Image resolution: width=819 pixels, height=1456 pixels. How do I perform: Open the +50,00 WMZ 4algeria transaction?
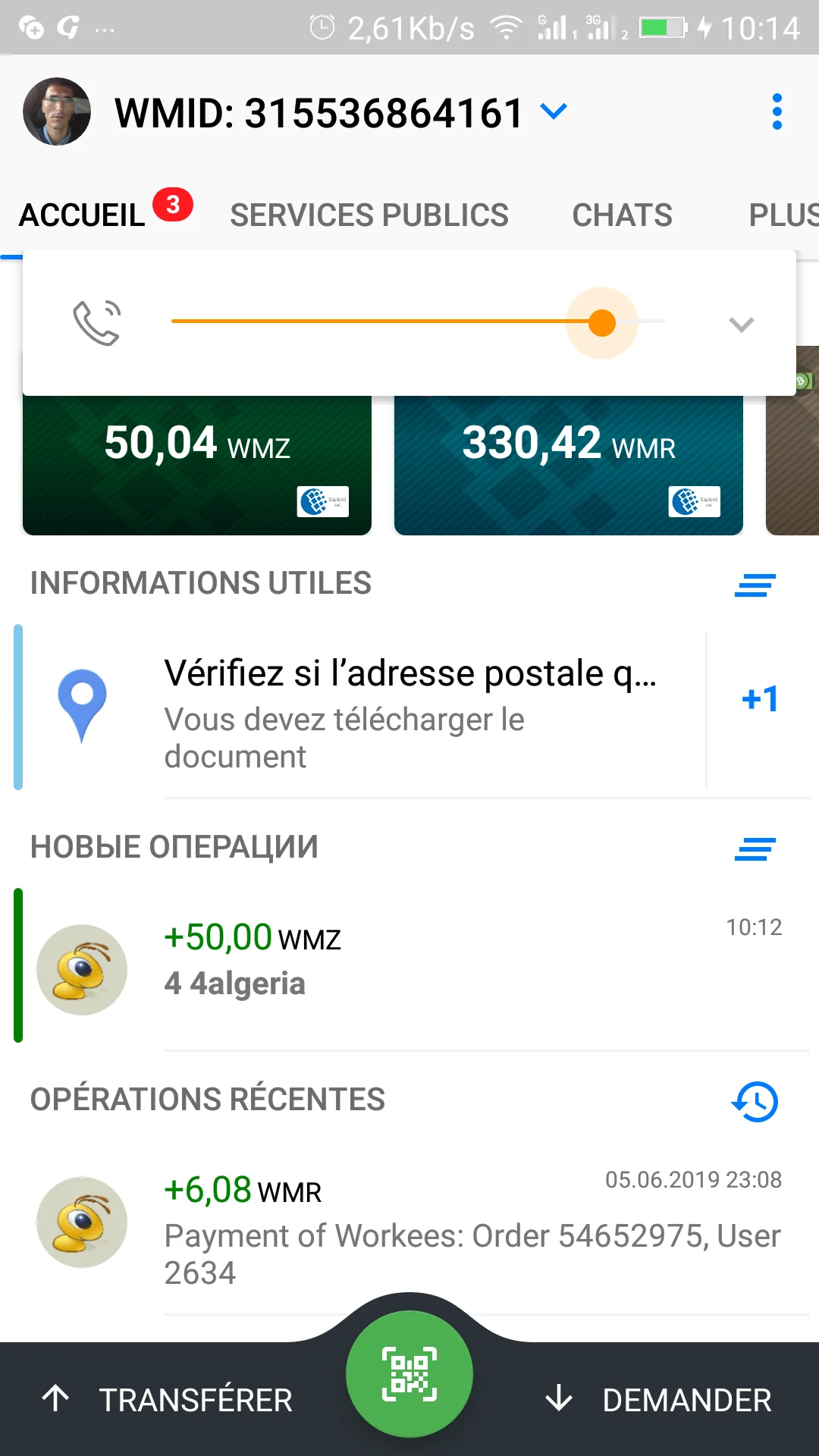pos(409,963)
